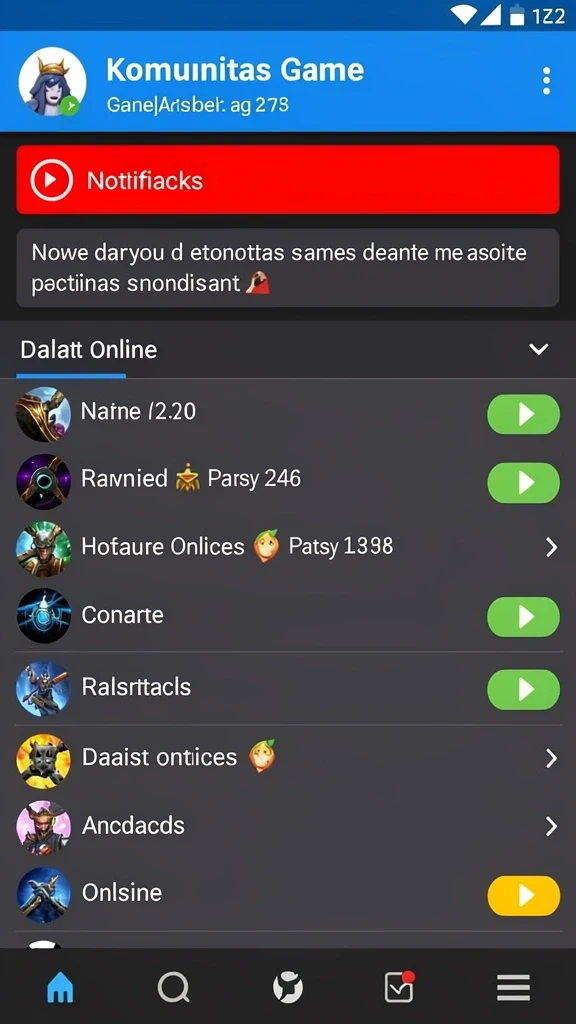Open the Hofaure Onlices row

(x=288, y=547)
